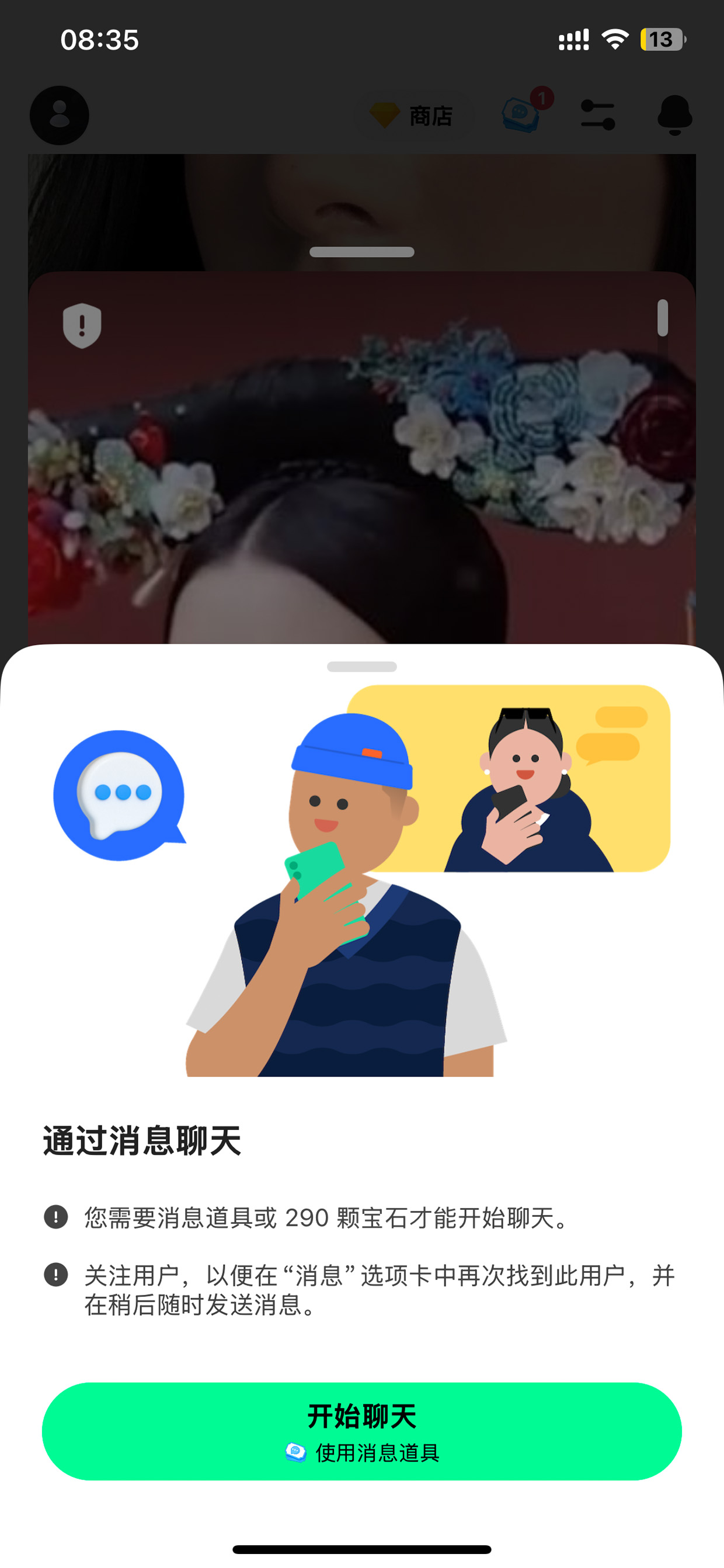Tap the report shield icon on photo

82,325
